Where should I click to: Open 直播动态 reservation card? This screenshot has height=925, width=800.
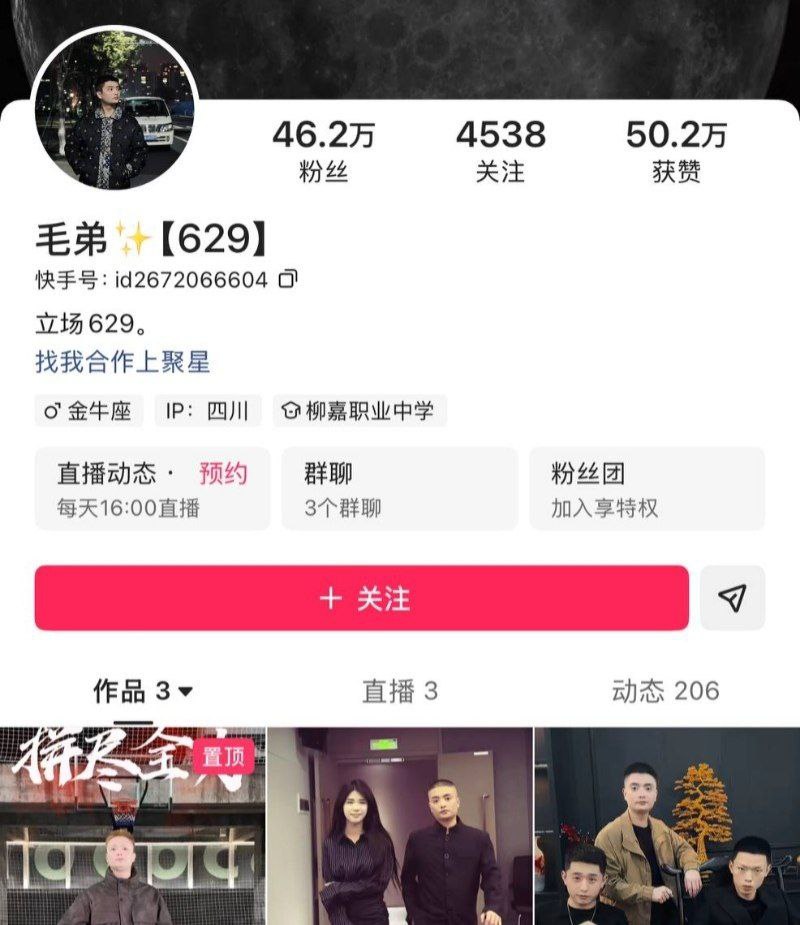coord(152,488)
